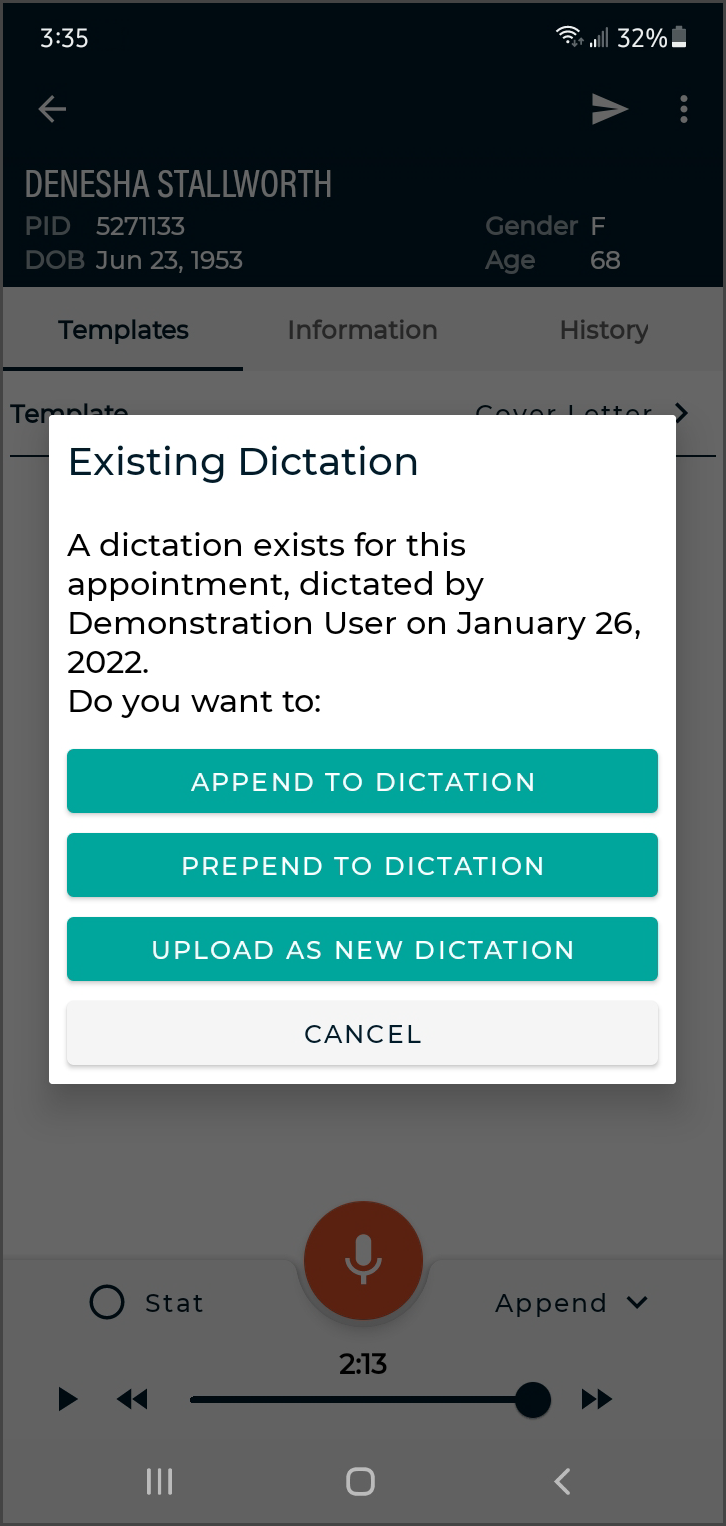
Task: Send the dictation with the paper plane
Action: 609,109
